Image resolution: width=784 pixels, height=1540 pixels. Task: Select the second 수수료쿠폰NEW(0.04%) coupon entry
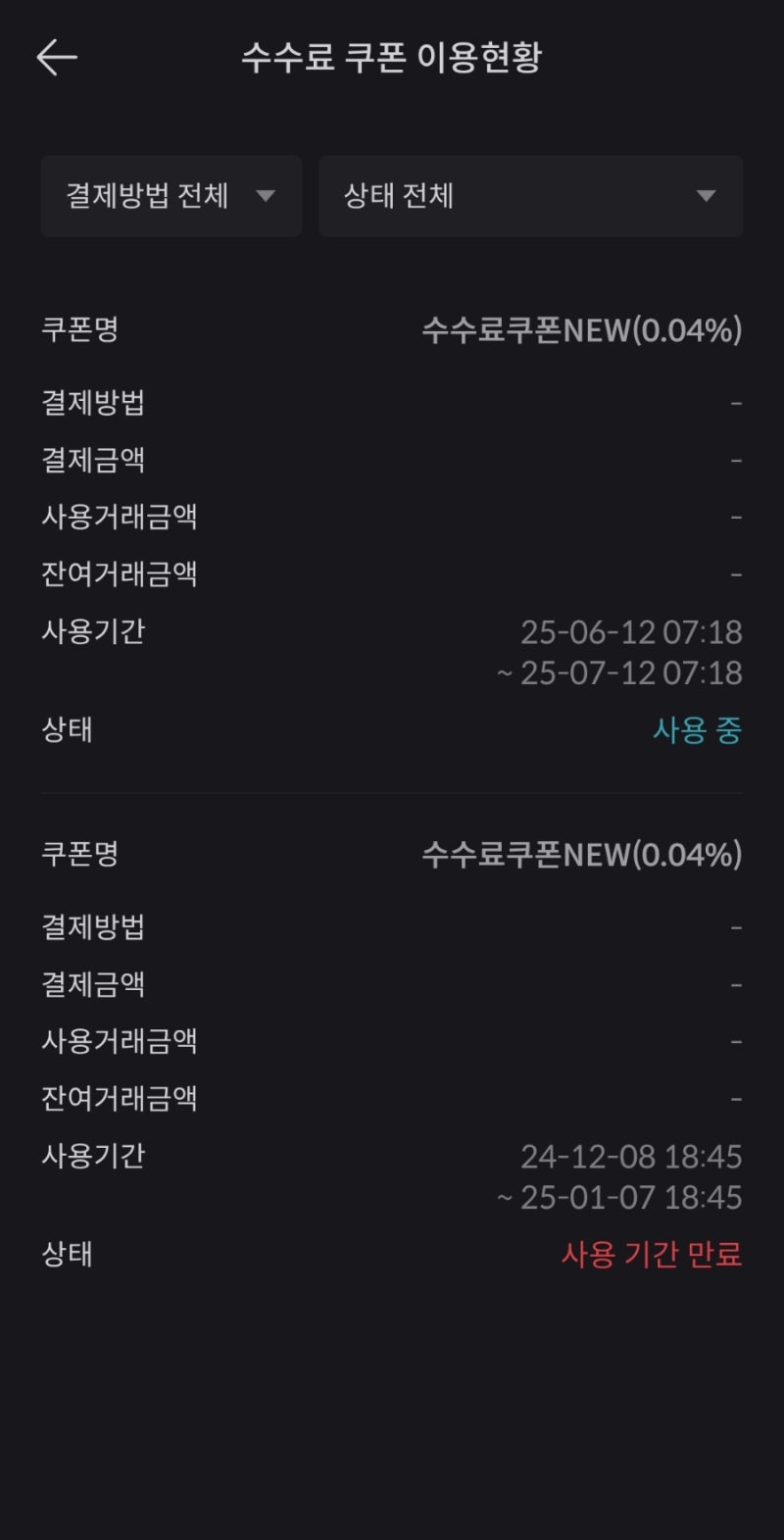click(x=583, y=856)
